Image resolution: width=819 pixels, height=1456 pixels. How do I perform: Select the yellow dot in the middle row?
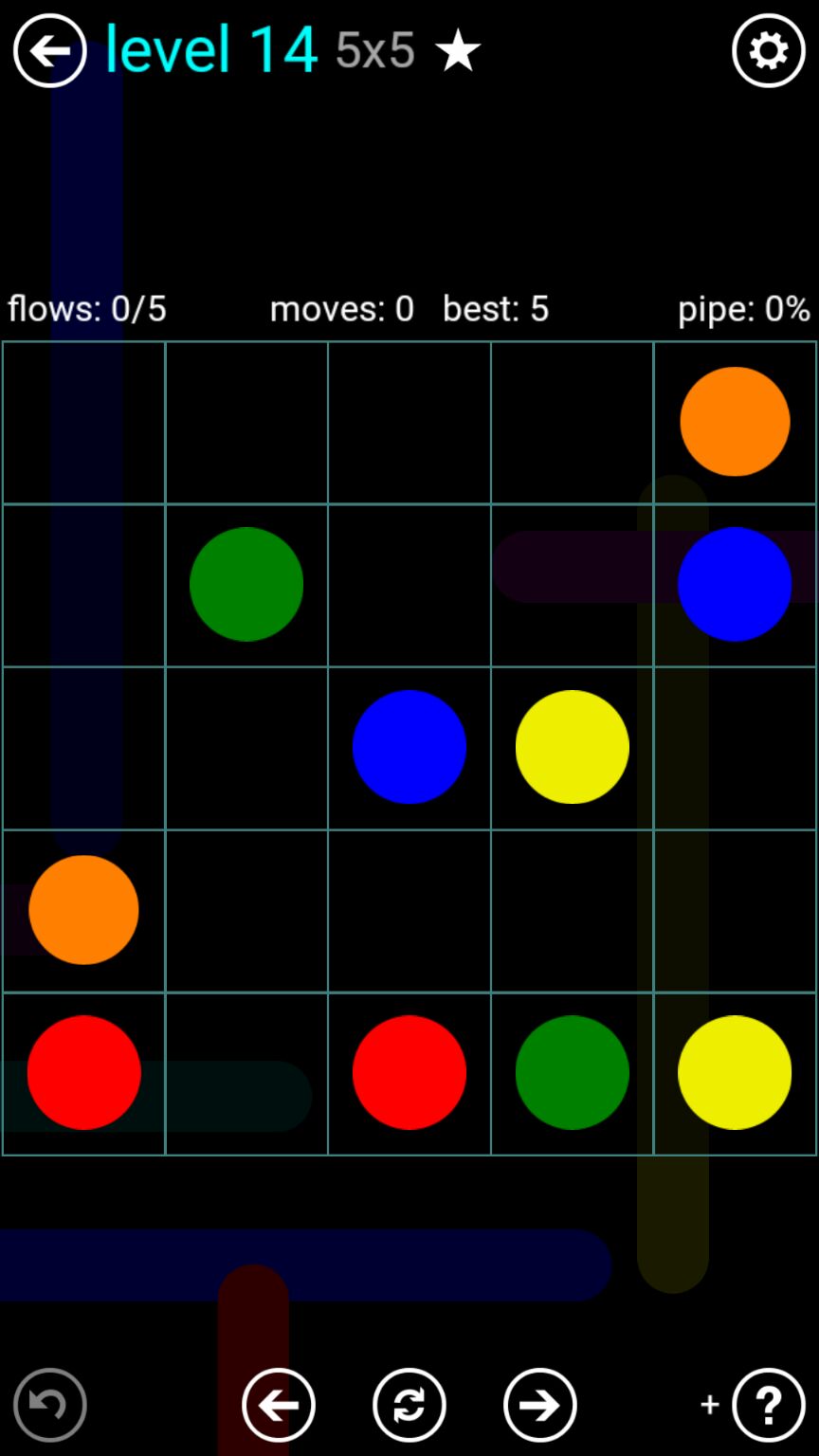pyautogui.click(x=572, y=747)
